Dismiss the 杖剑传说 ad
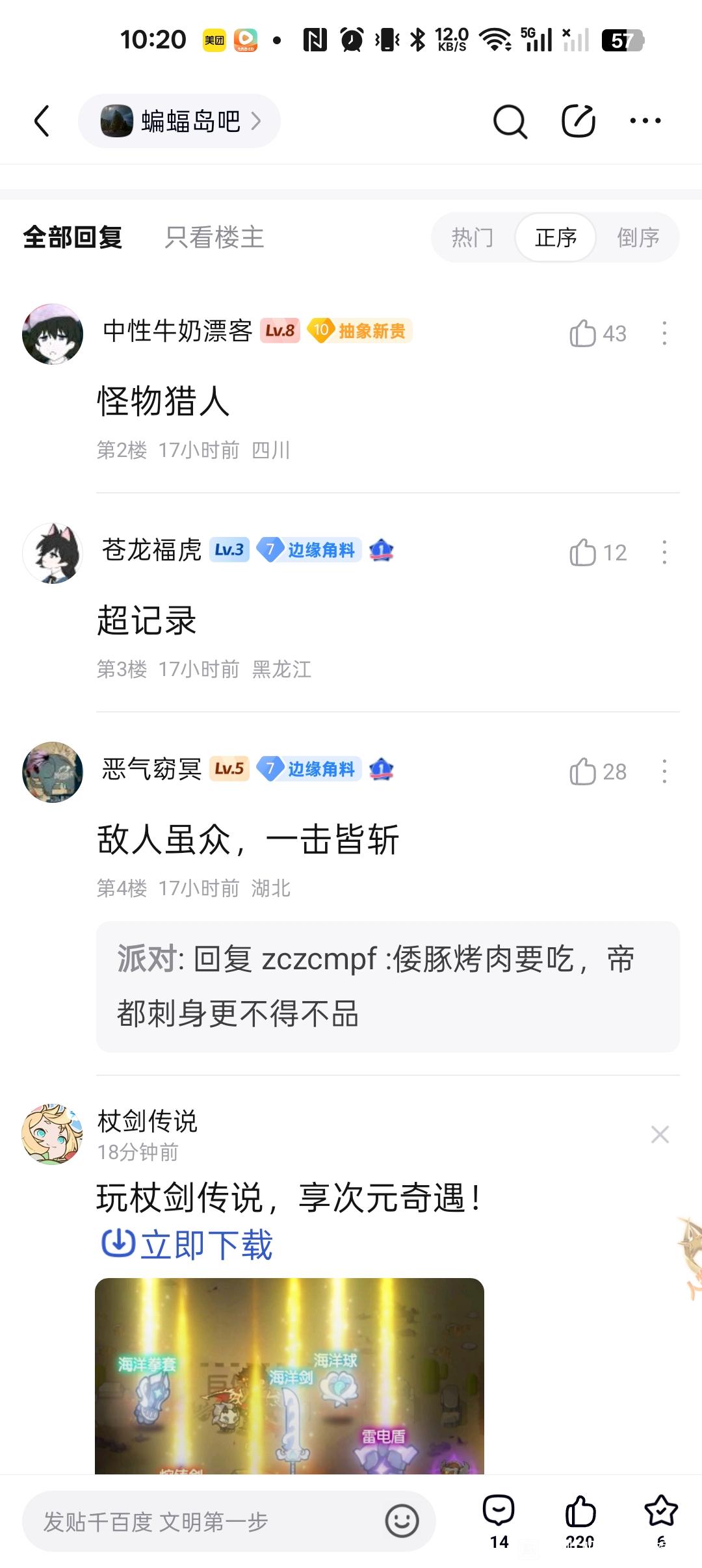Viewport: 702px width, 1568px height. 660,1134
